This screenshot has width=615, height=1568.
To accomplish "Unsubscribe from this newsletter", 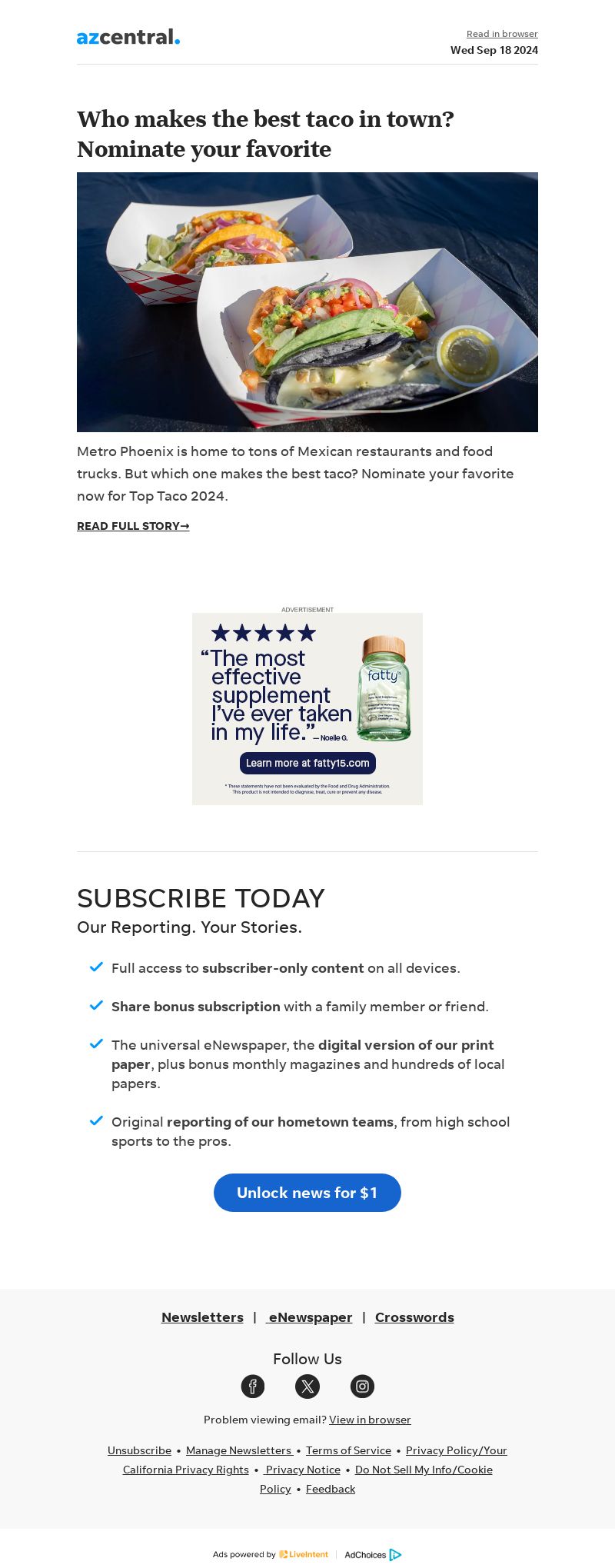I will 139,1450.
